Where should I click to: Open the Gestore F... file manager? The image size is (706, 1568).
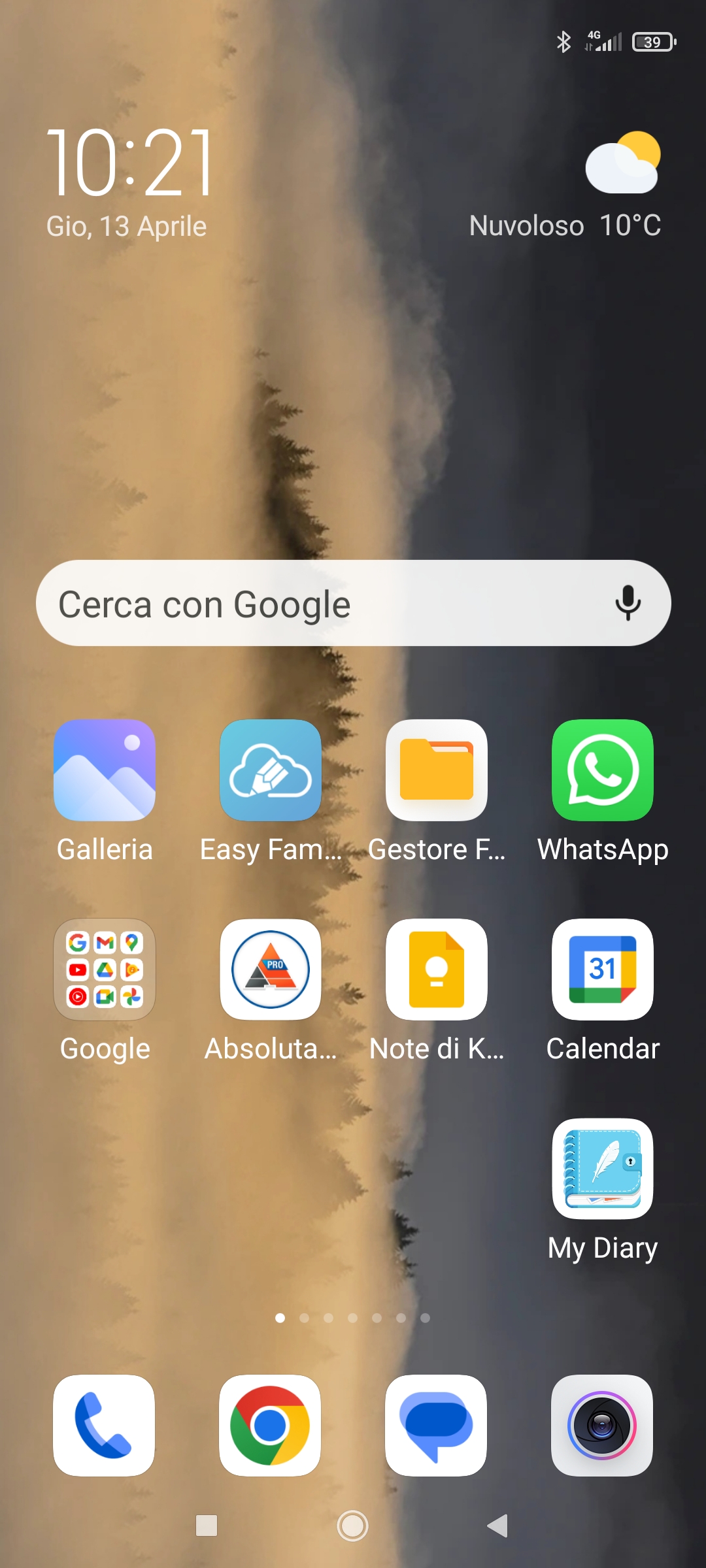point(437,770)
